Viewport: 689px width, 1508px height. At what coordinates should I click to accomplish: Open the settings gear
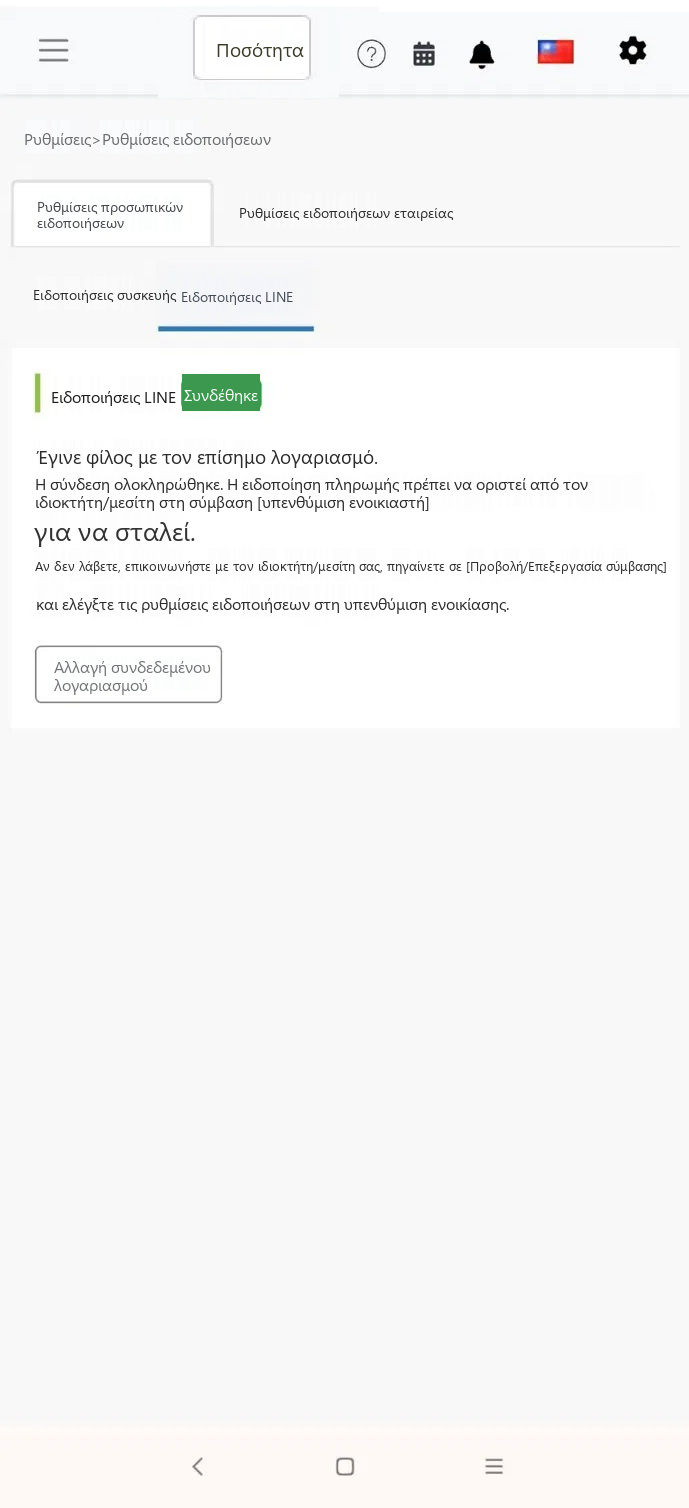(633, 50)
